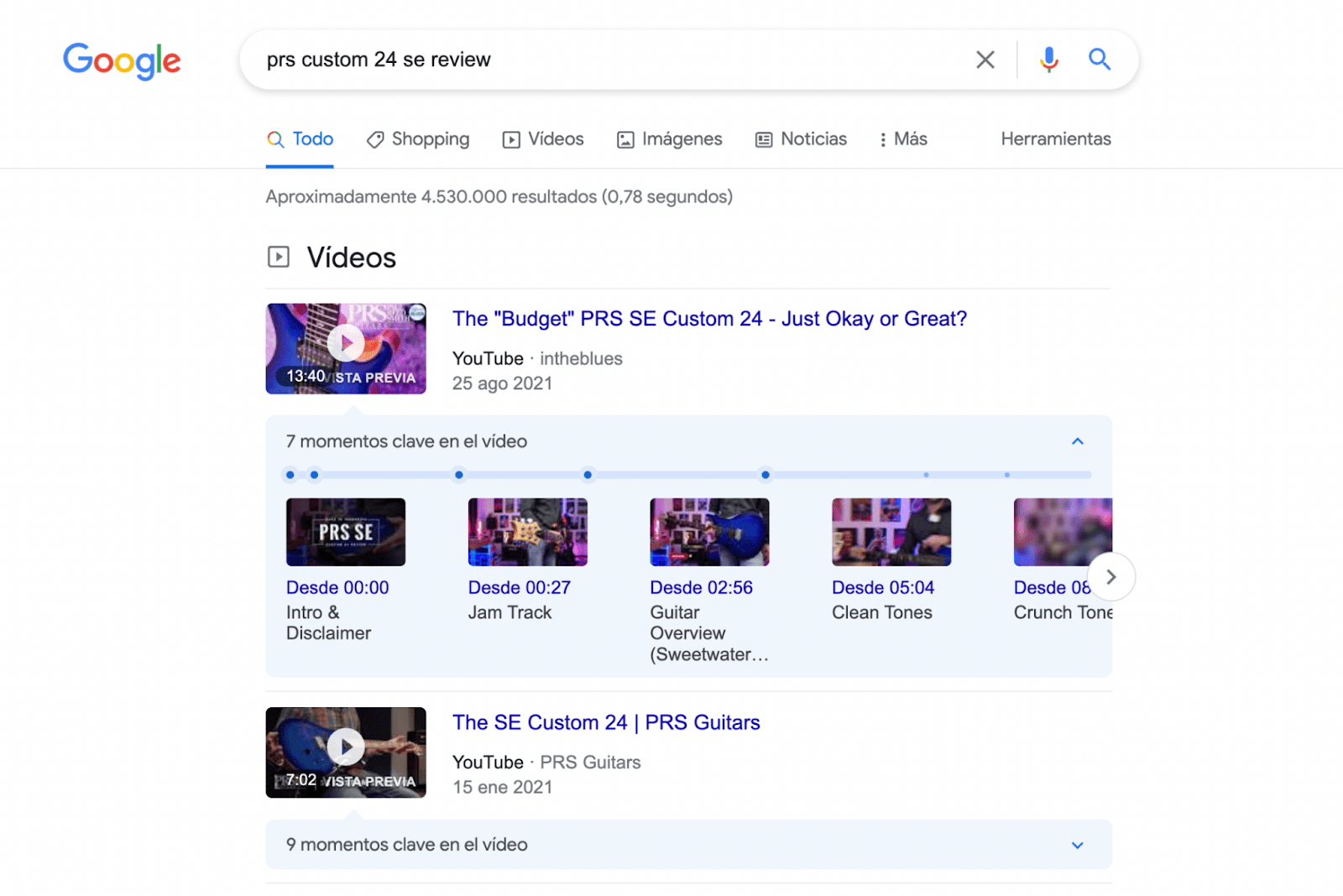
Task: Switch to the Imágenes tab
Action: point(670,139)
